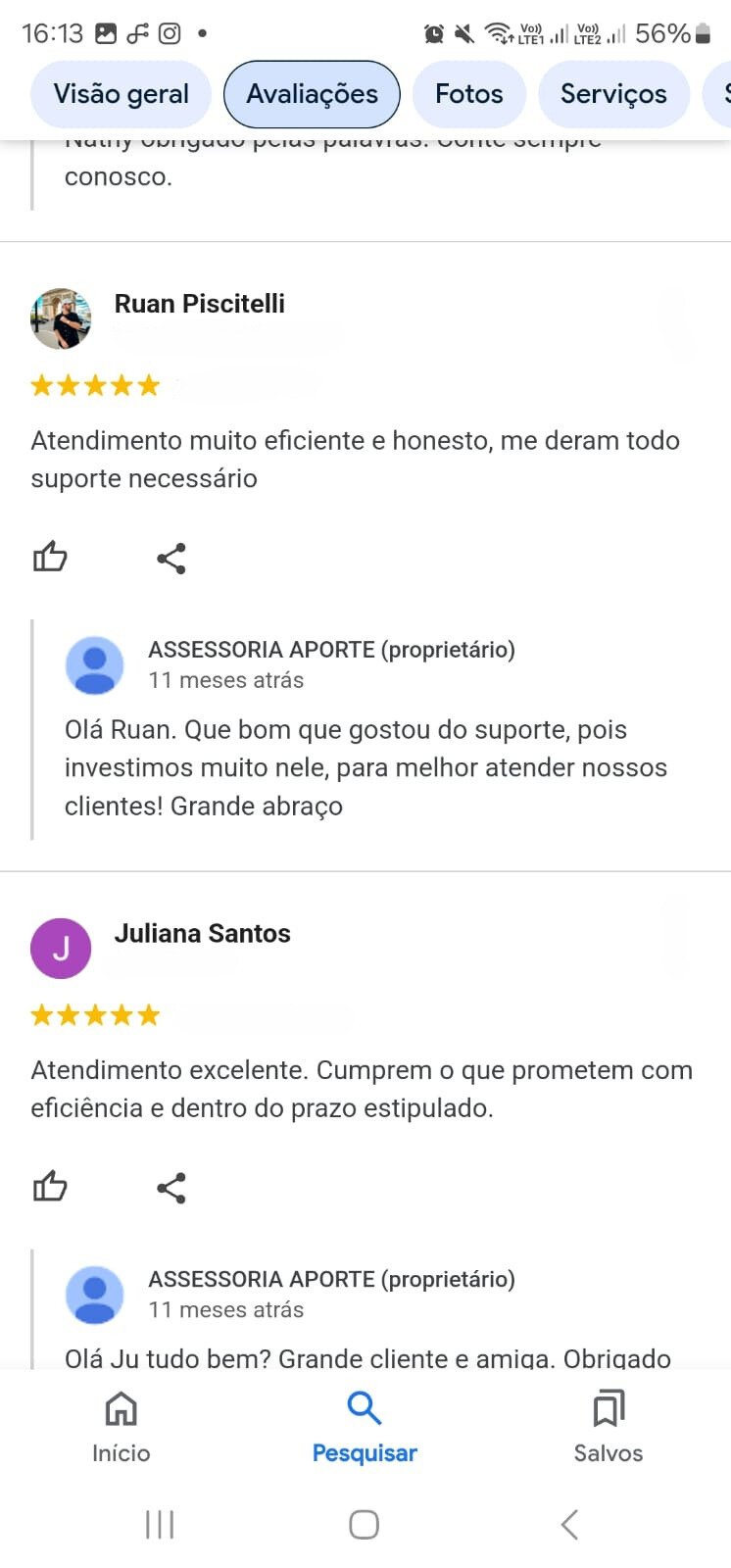Open the Pesquisar tab
This screenshot has height=1568, width=731.
(x=365, y=1425)
